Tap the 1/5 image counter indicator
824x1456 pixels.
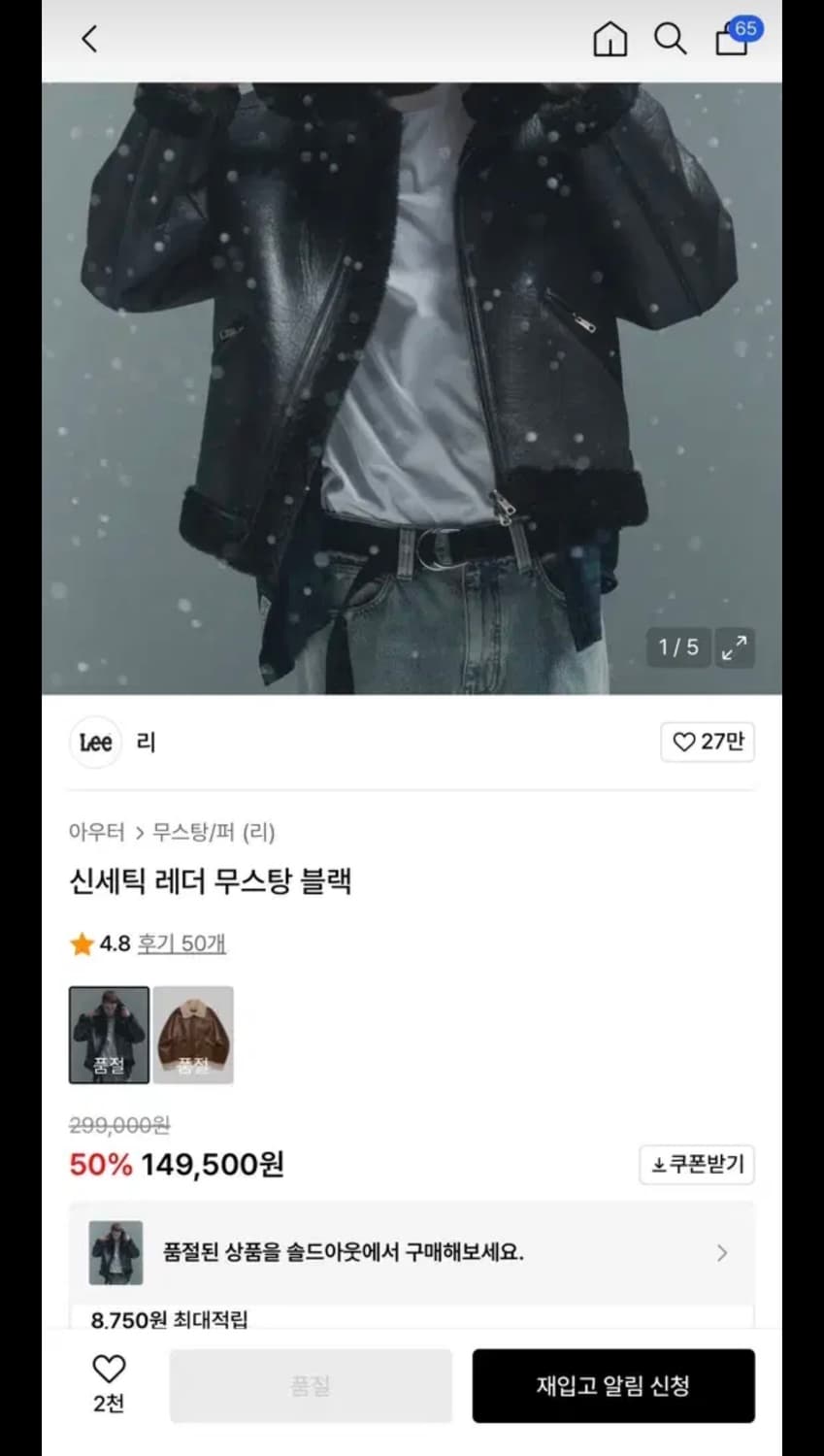(x=677, y=647)
